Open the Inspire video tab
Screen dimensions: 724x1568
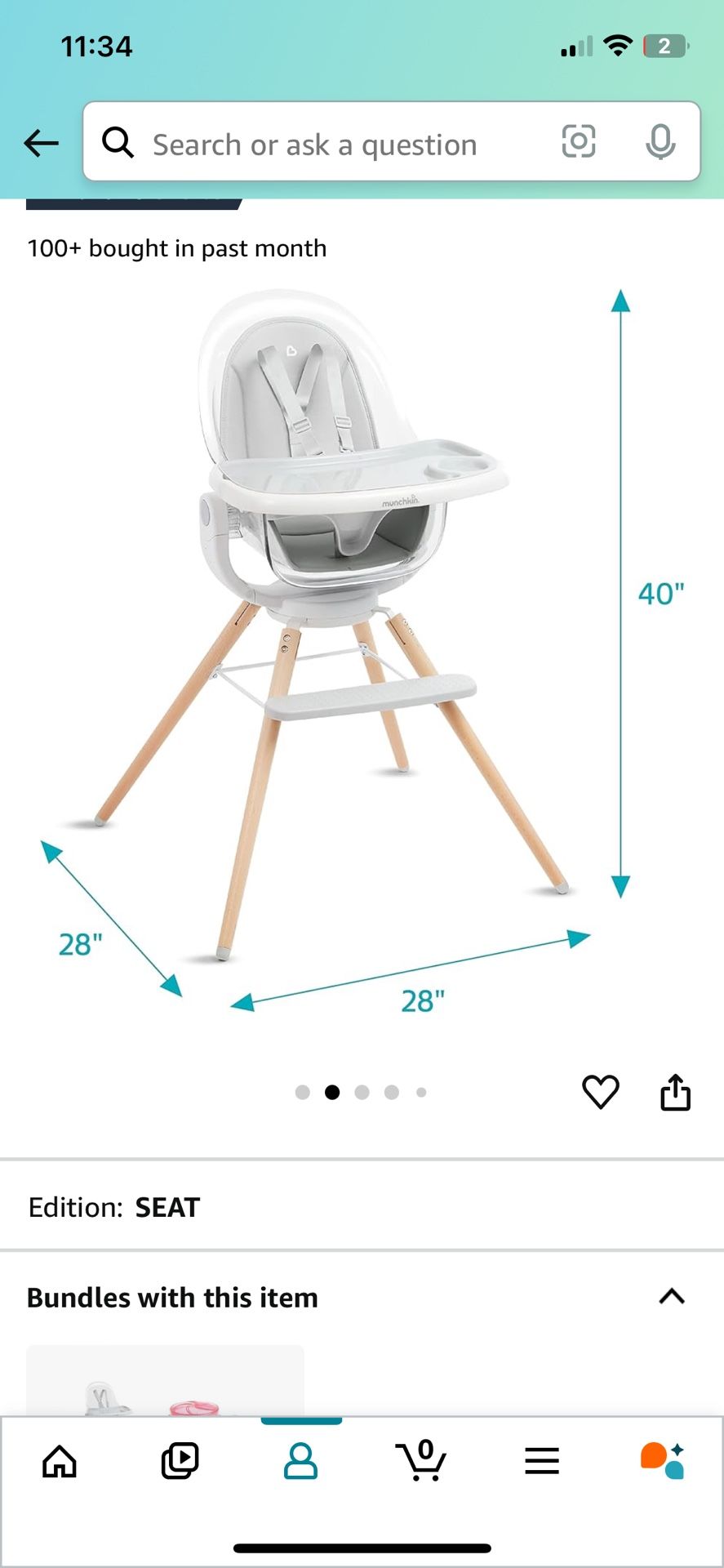180,1461
